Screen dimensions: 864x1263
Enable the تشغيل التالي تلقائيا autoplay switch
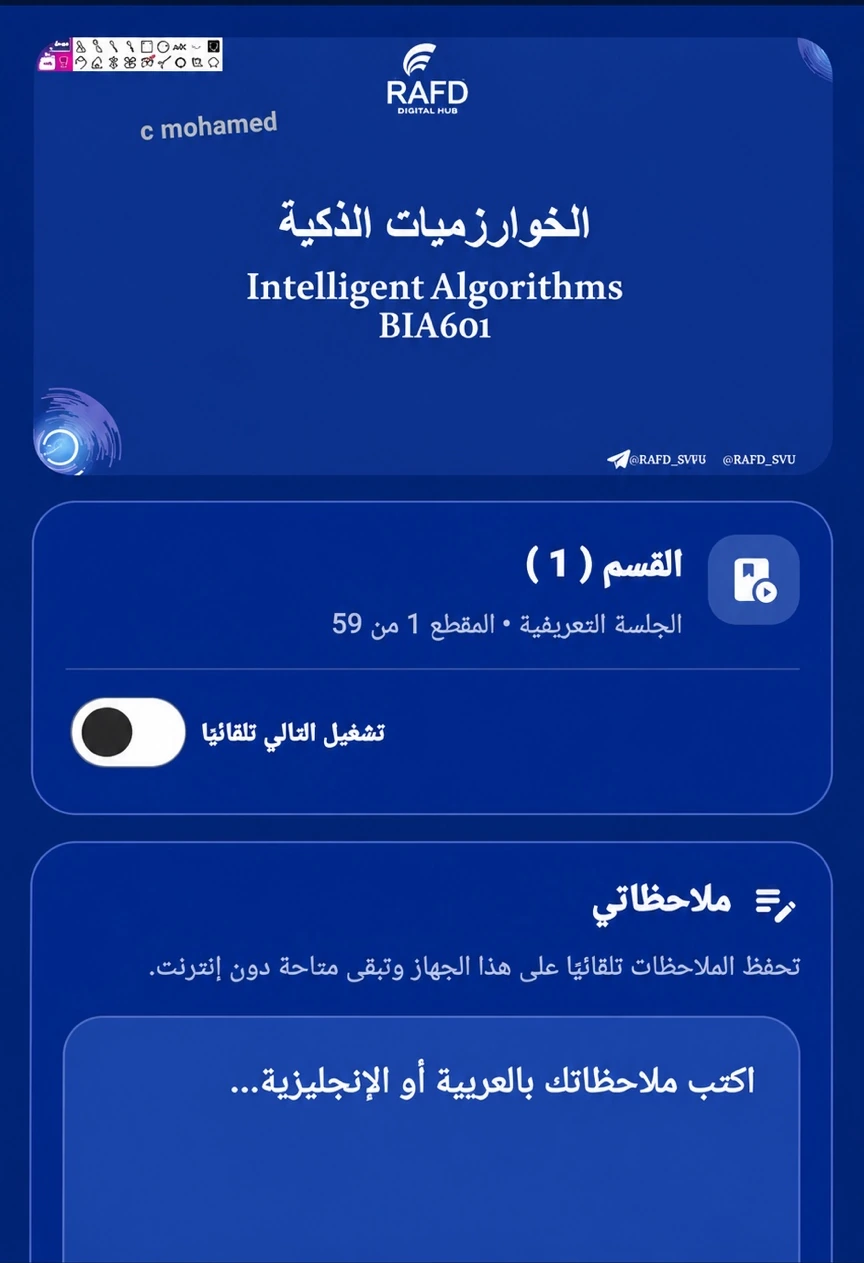[128, 732]
